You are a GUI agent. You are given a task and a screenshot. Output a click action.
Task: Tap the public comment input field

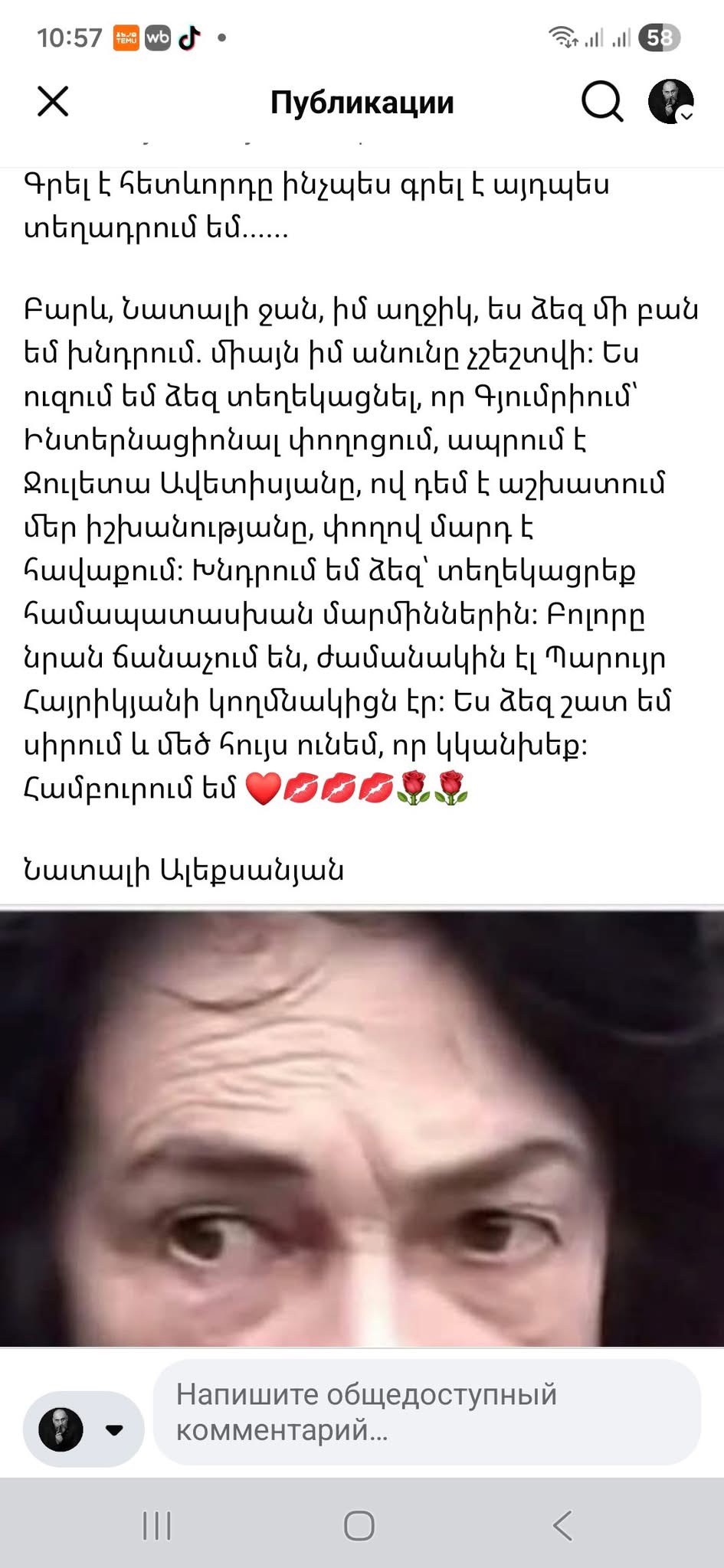427,1411
